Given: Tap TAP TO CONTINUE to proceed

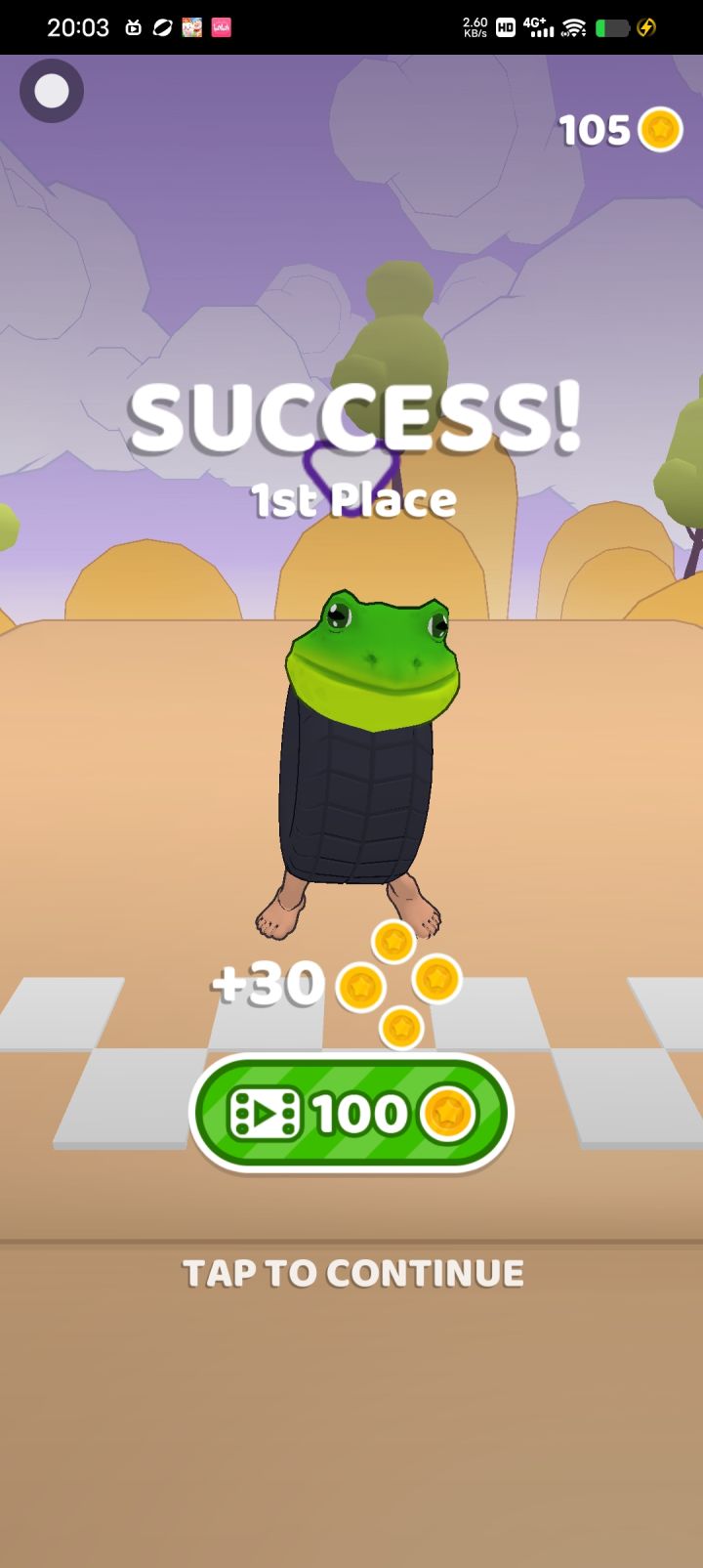Looking at the screenshot, I should [353, 1272].
